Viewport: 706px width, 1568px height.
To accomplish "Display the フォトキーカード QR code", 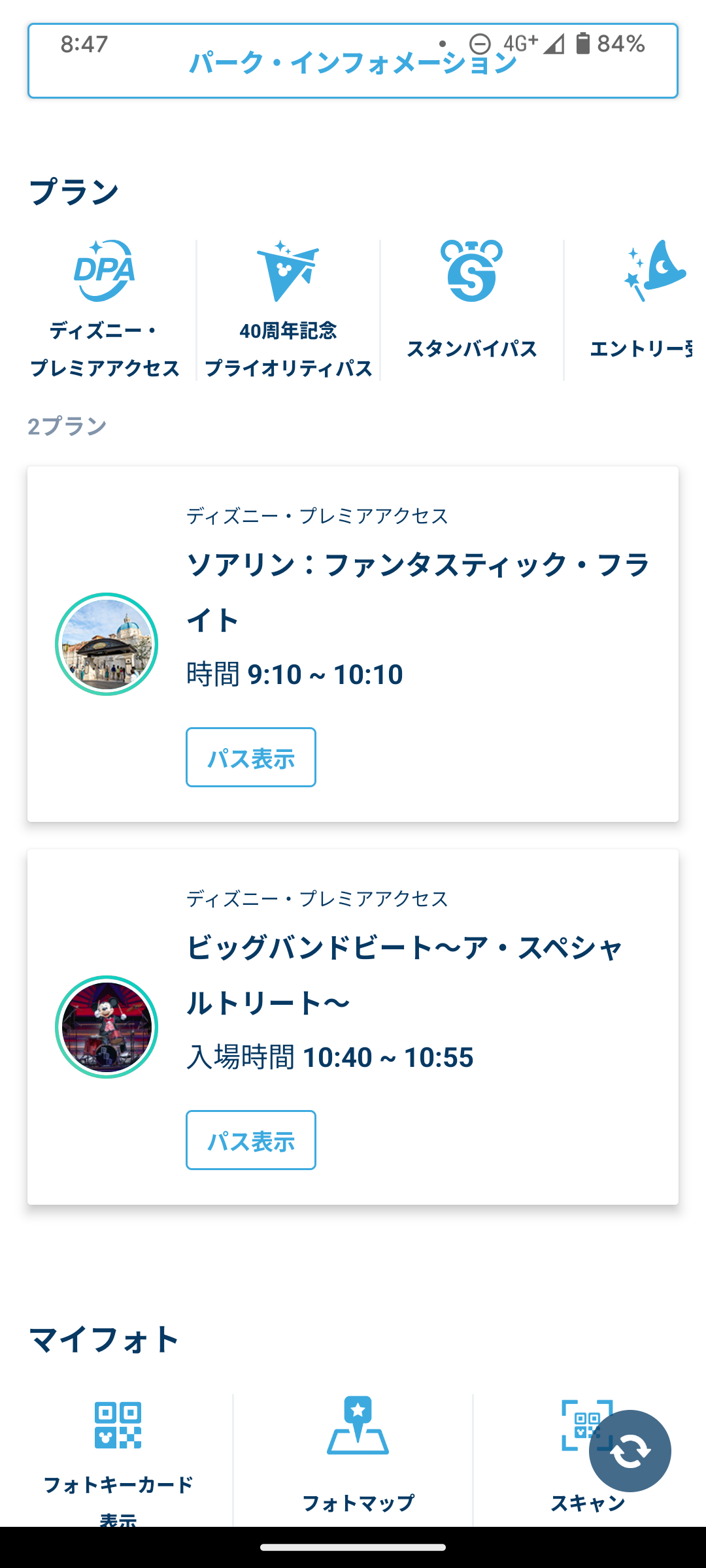I will point(118,1457).
